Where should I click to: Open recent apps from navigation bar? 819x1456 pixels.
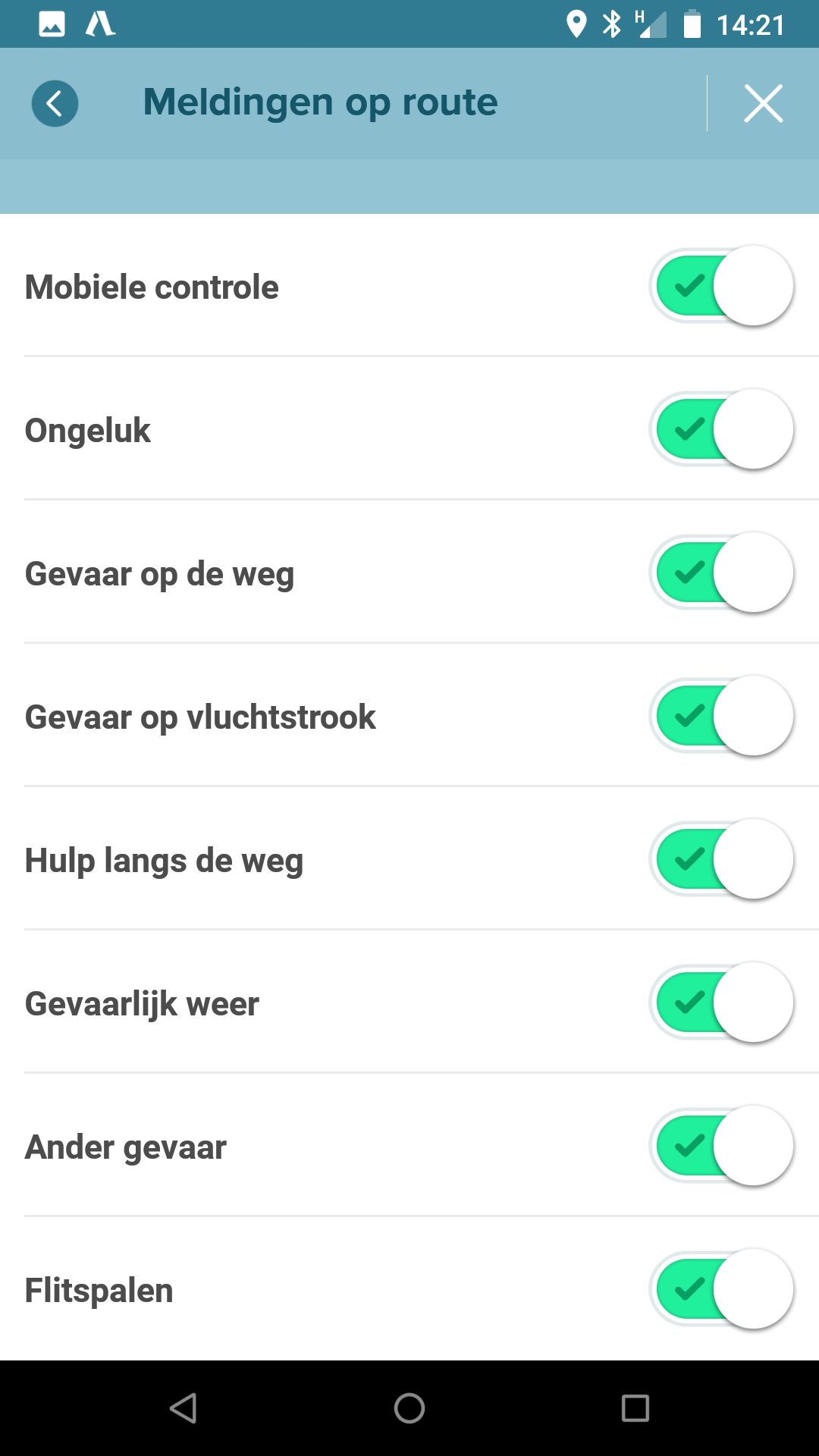pyautogui.click(x=635, y=1408)
